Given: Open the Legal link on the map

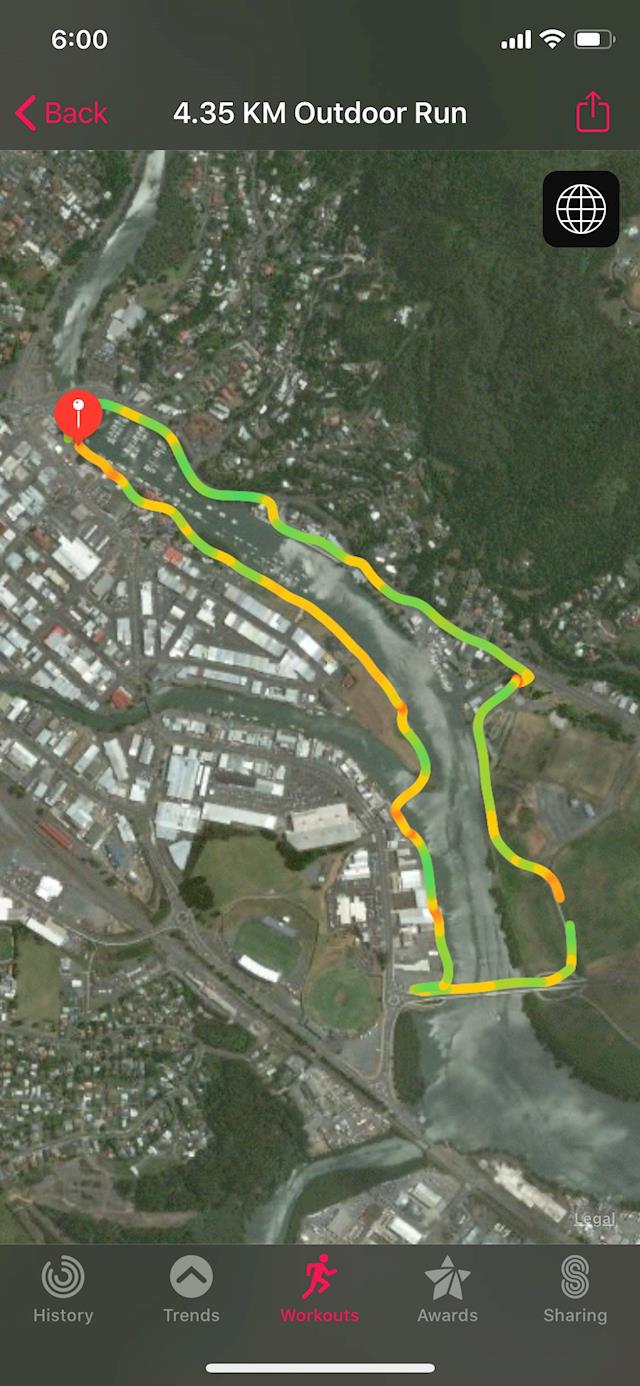Looking at the screenshot, I should click(x=595, y=1219).
